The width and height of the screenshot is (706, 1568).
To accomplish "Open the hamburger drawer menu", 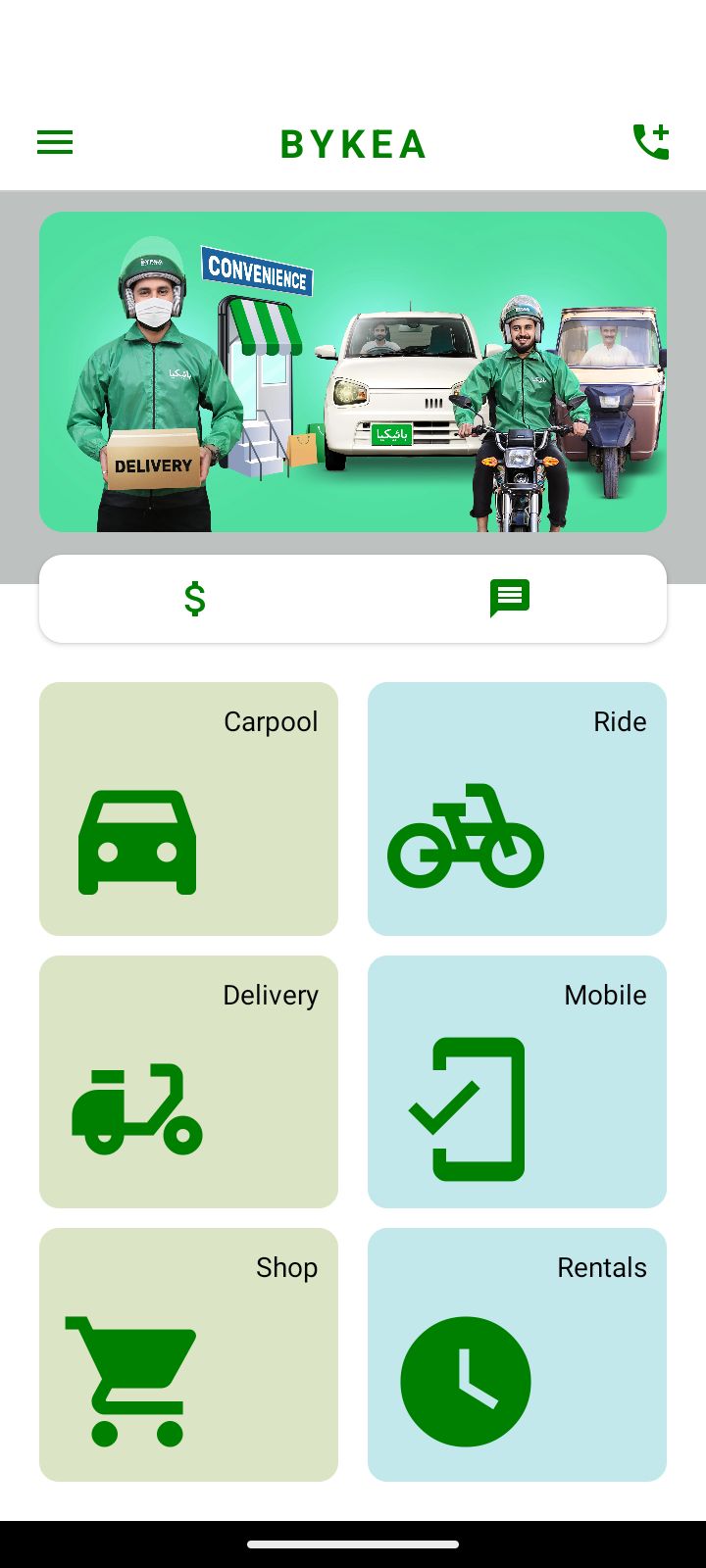I will [55, 143].
